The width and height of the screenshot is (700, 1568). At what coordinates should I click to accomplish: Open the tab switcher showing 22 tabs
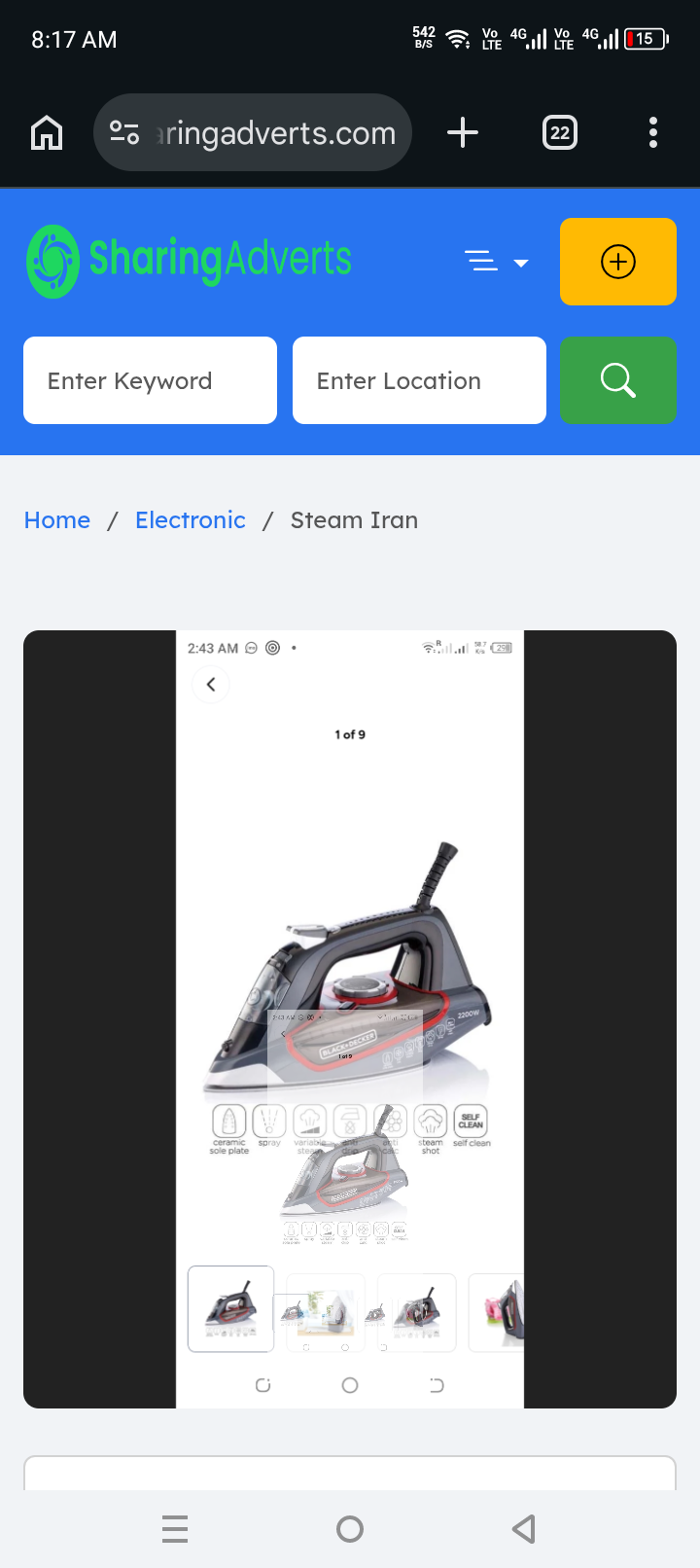coord(560,132)
